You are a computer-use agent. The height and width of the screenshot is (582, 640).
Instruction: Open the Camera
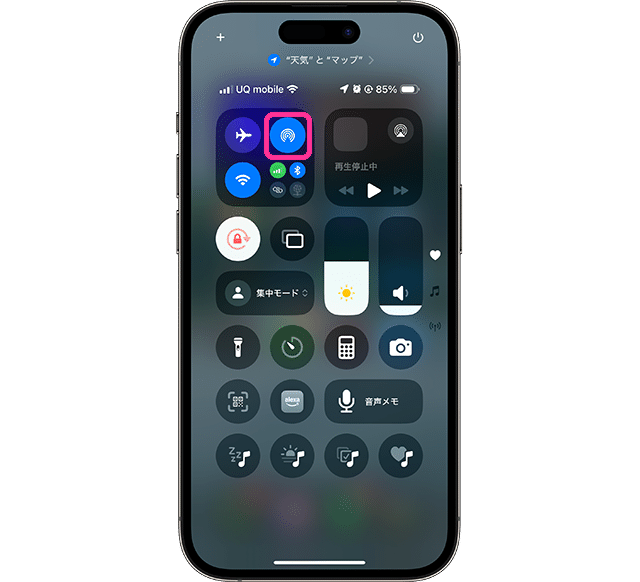click(x=400, y=347)
